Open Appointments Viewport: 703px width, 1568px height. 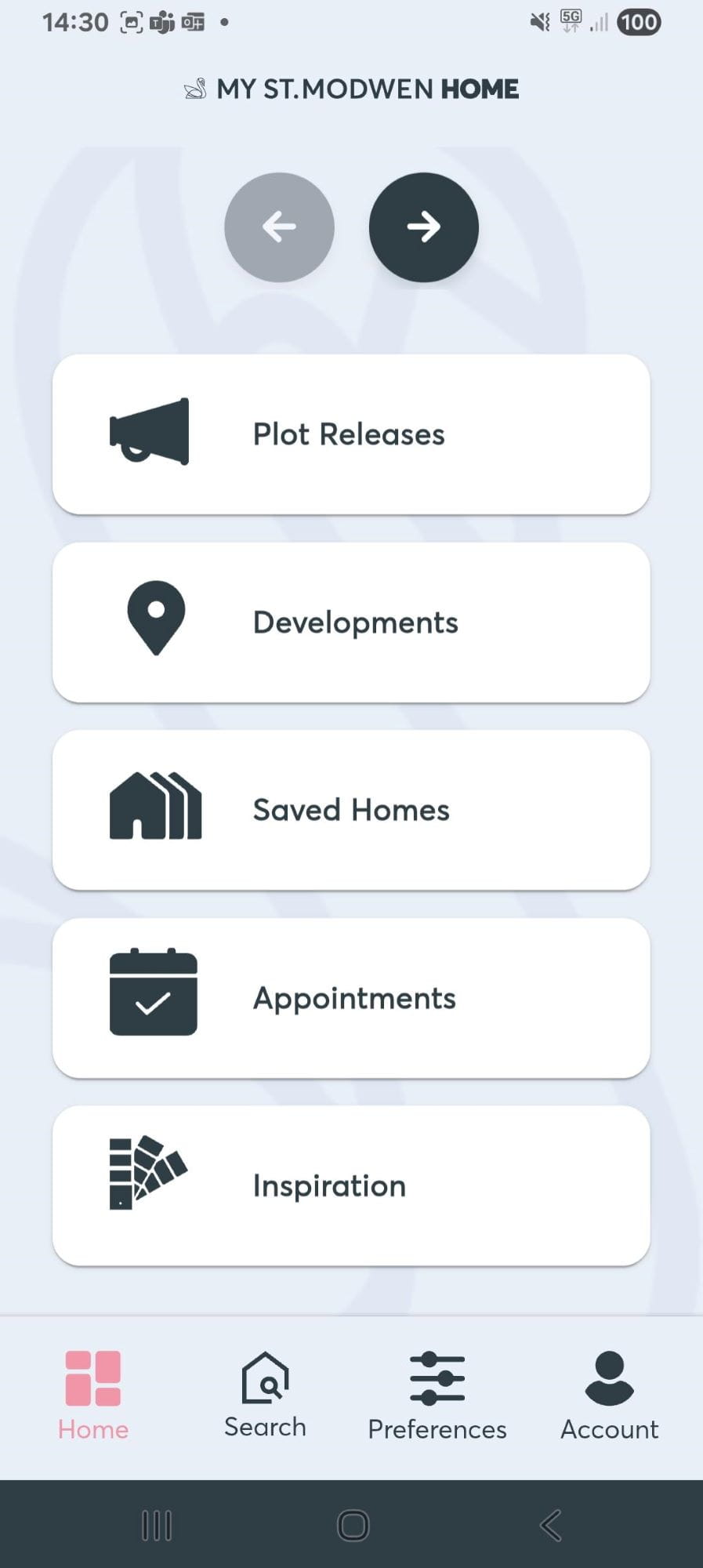[351, 998]
